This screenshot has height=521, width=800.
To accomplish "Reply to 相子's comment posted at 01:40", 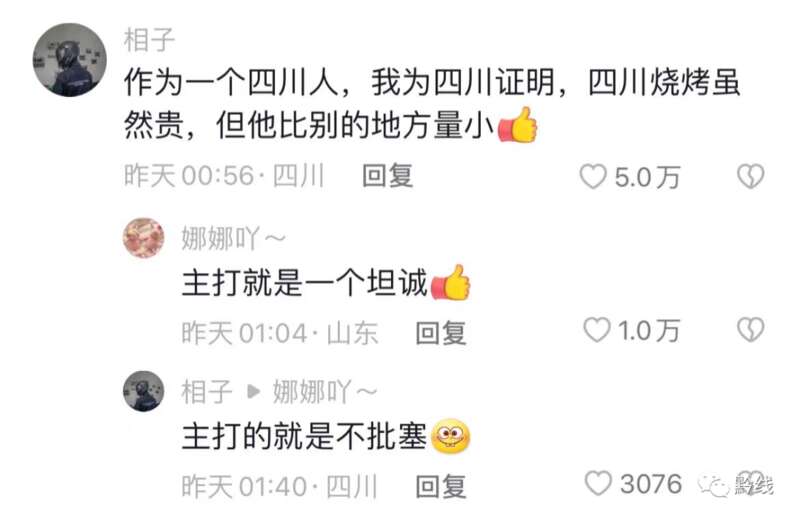I will tap(441, 486).
